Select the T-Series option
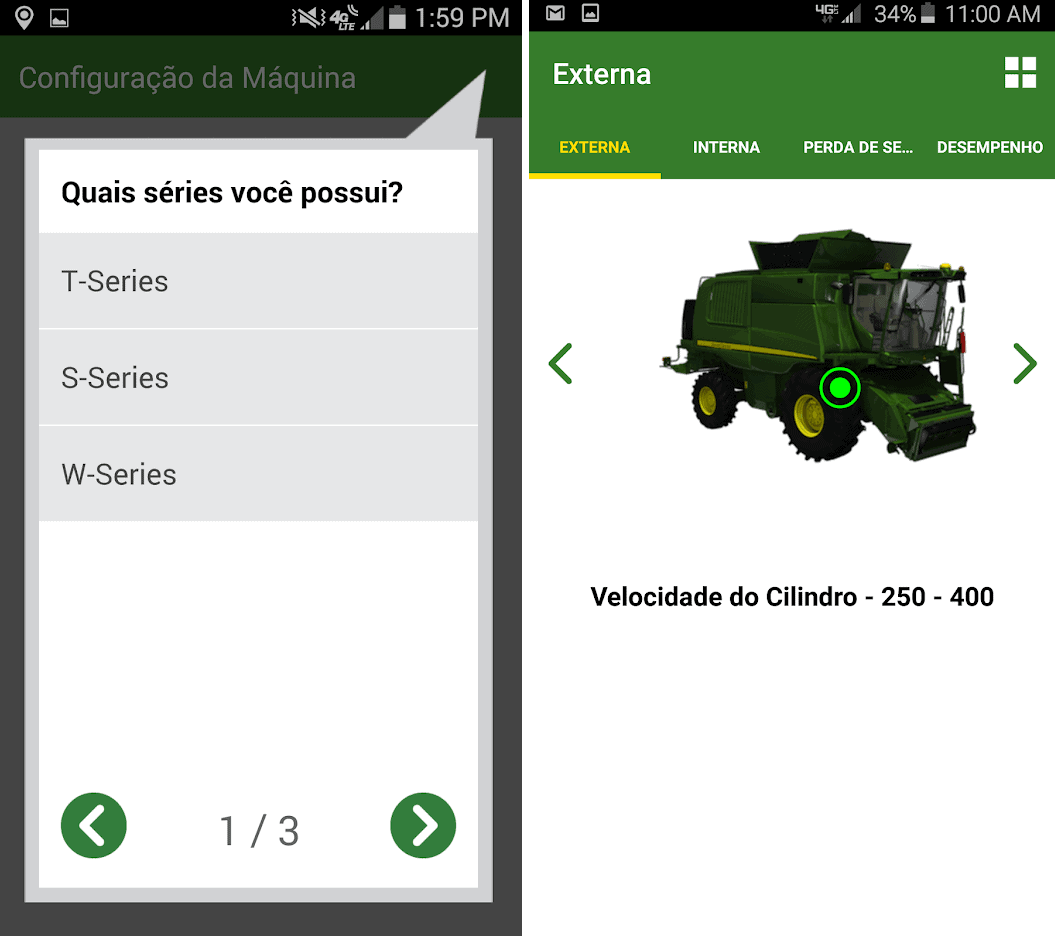The height and width of the screenshot is (936, 1055). coord(258,282)
